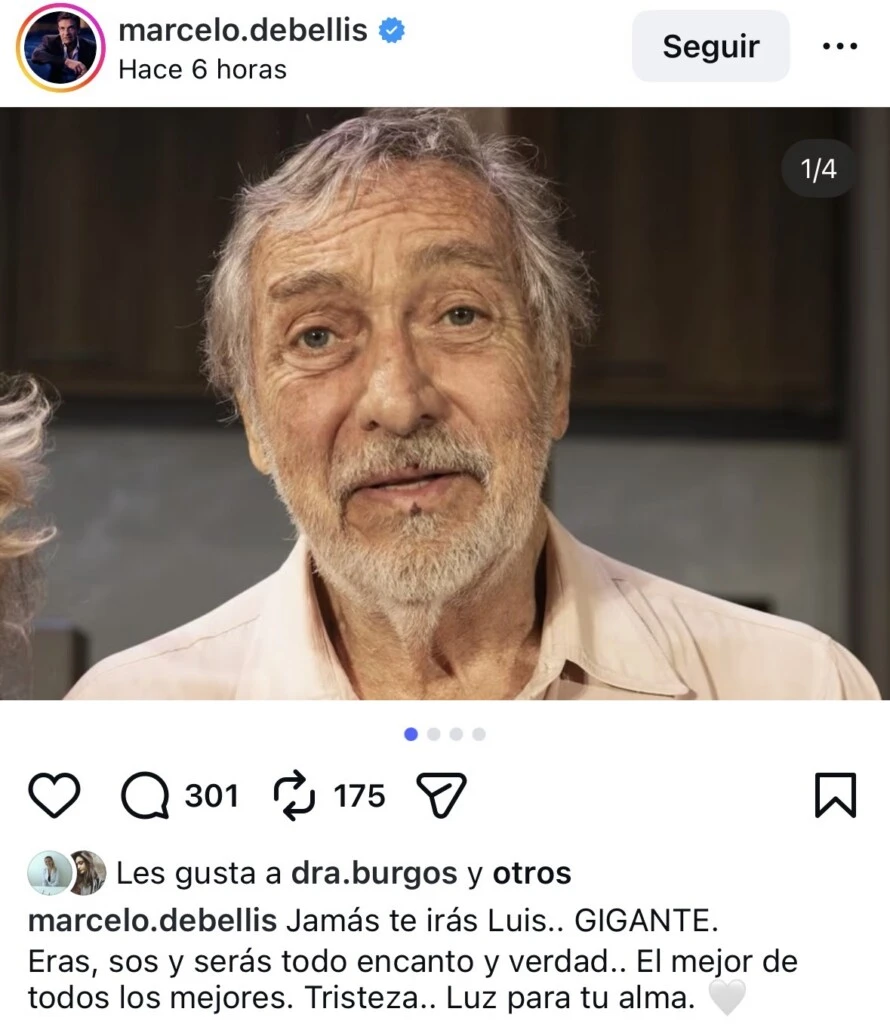Image resolution: width=890 pixels, height=1024 pixels.
Task: Open the three-dot overflow menu
Action: tap(839, 46)
